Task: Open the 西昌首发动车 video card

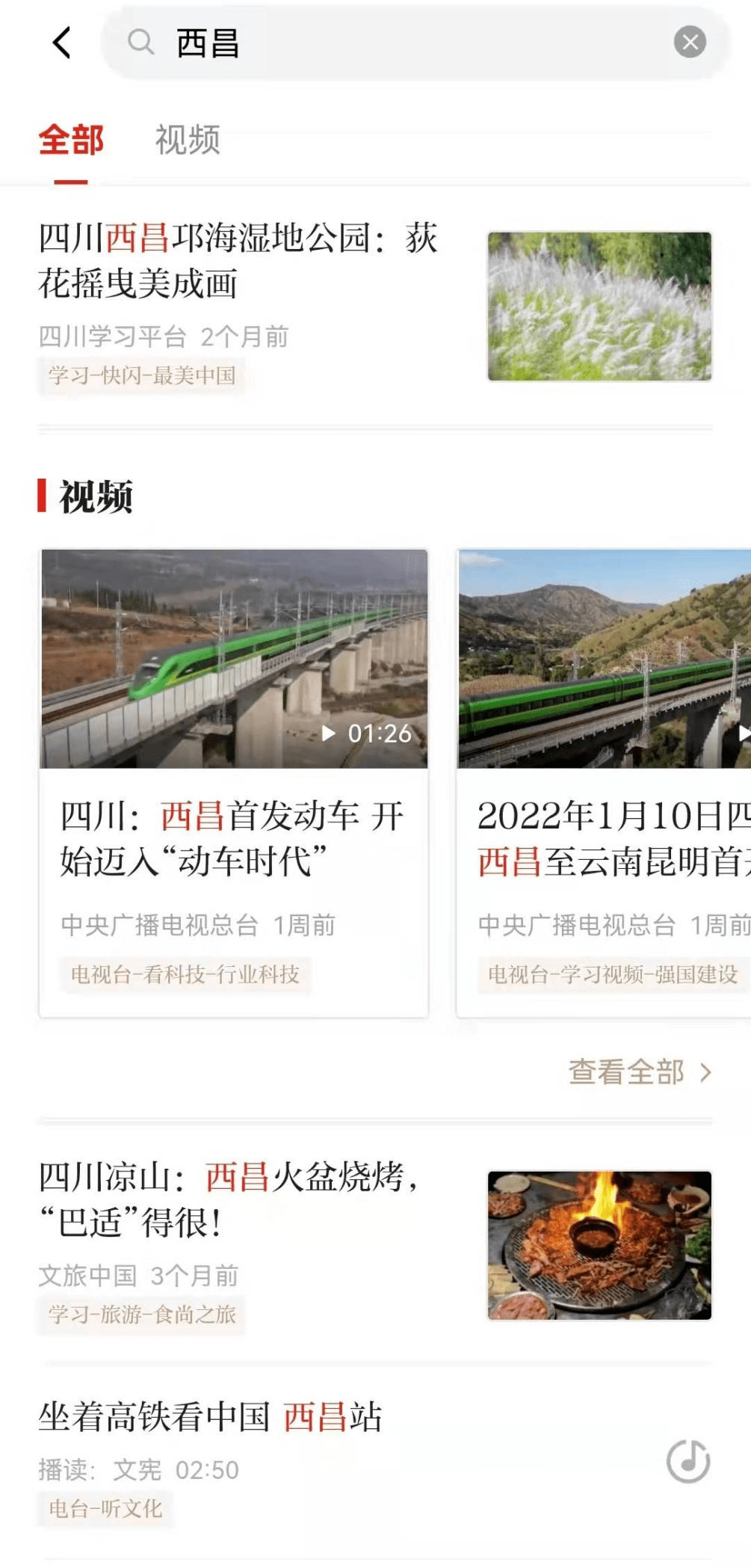Action: point(234,783)
